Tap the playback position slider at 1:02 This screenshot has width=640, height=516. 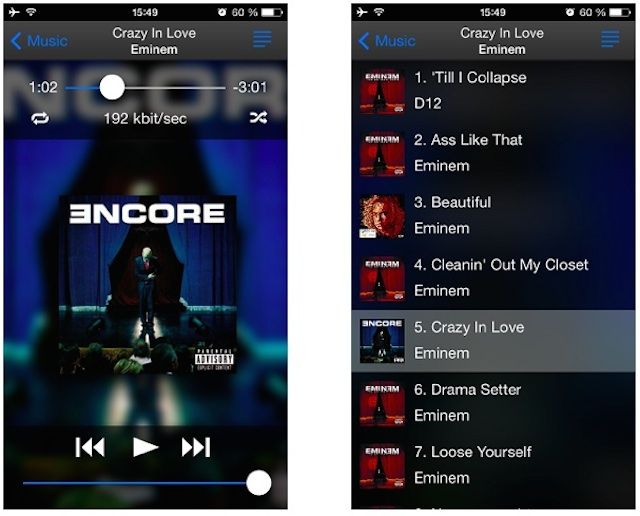[x=112, y=88]
